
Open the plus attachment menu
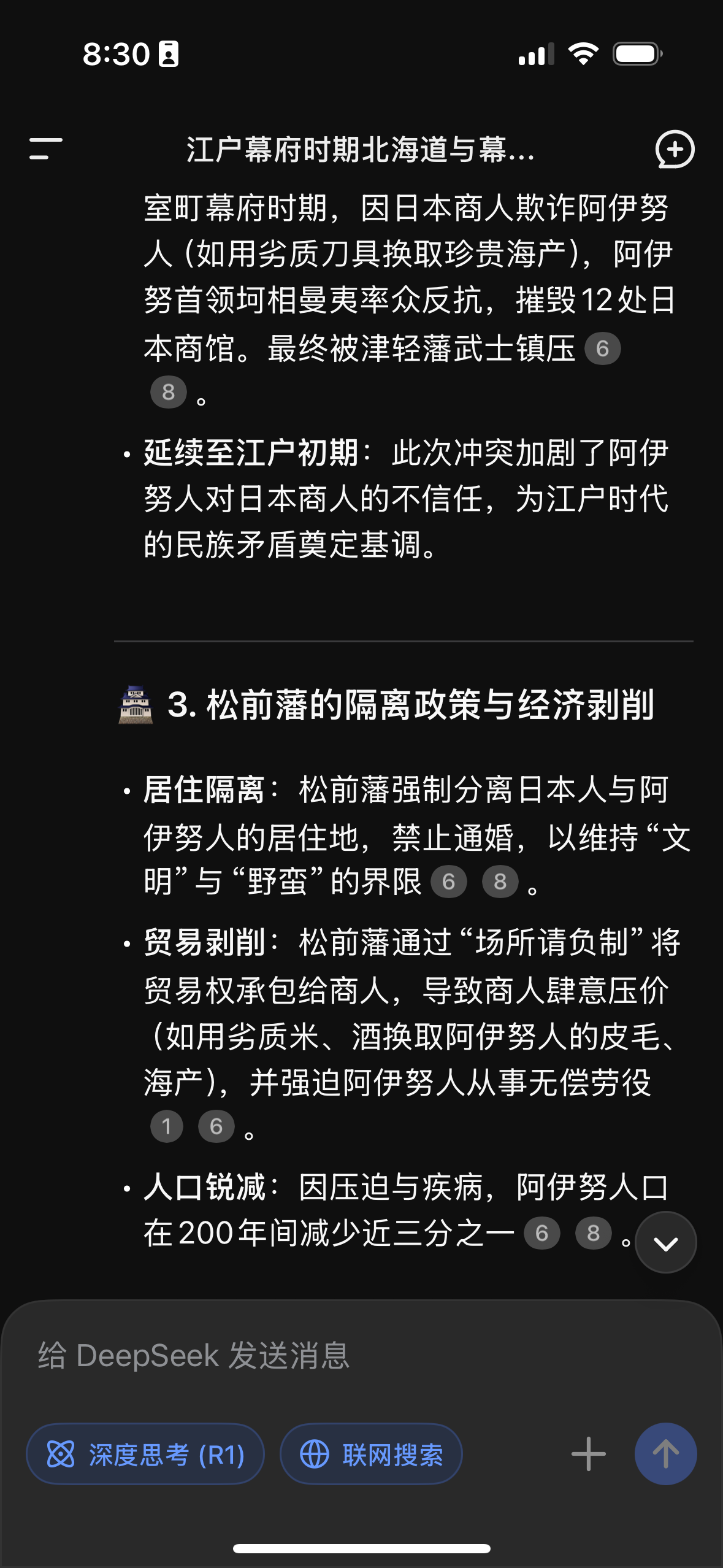click(588, 1454)
